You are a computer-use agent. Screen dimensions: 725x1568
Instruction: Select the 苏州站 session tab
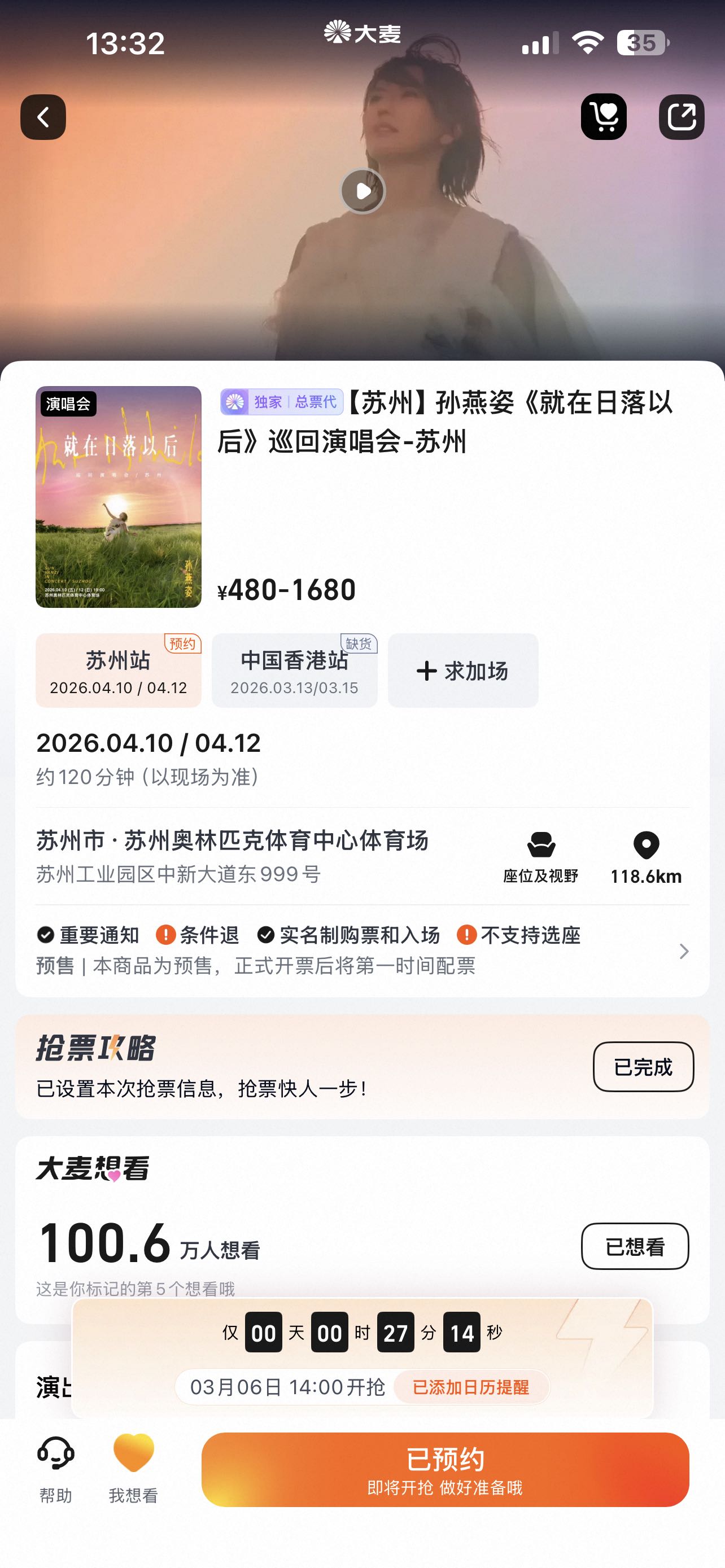click(118, 670)
